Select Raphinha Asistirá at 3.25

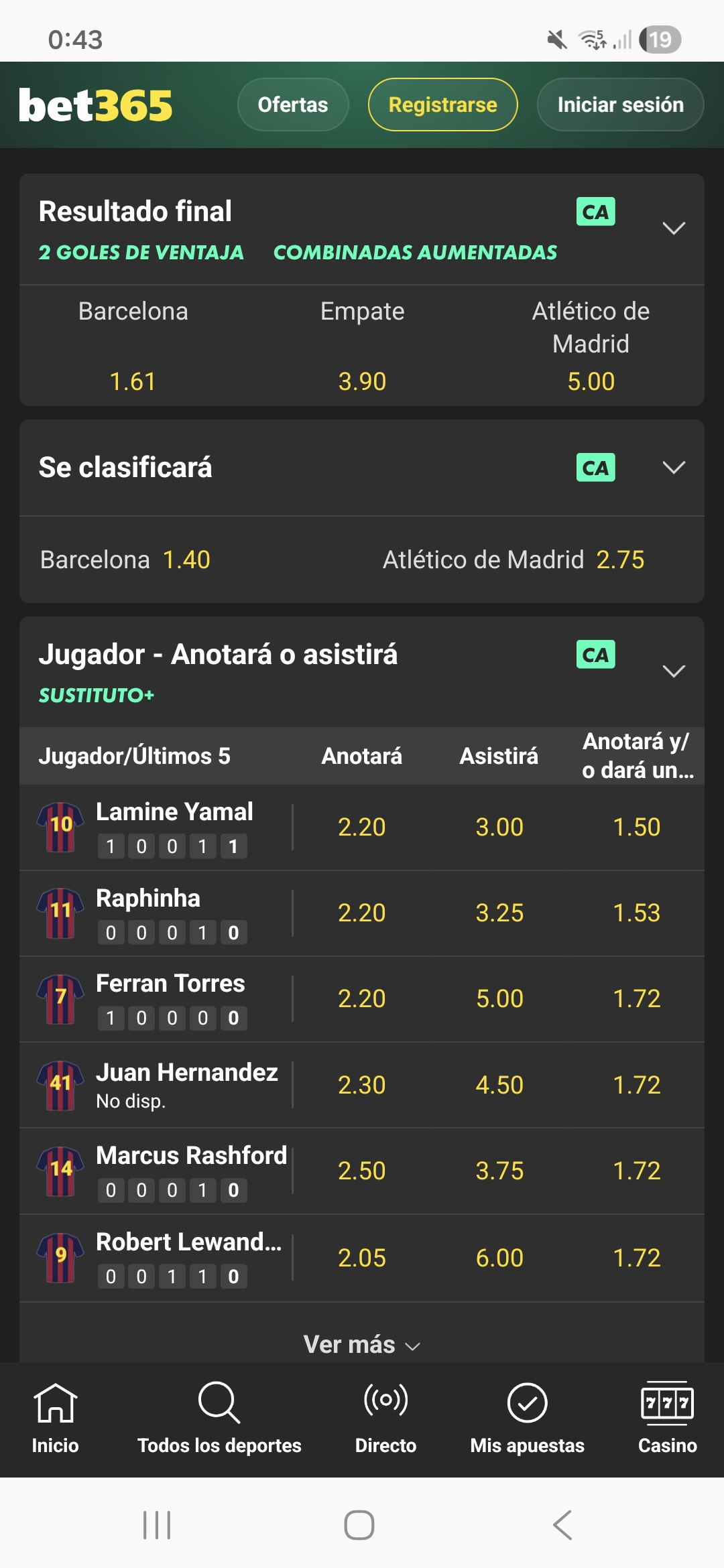499,913
